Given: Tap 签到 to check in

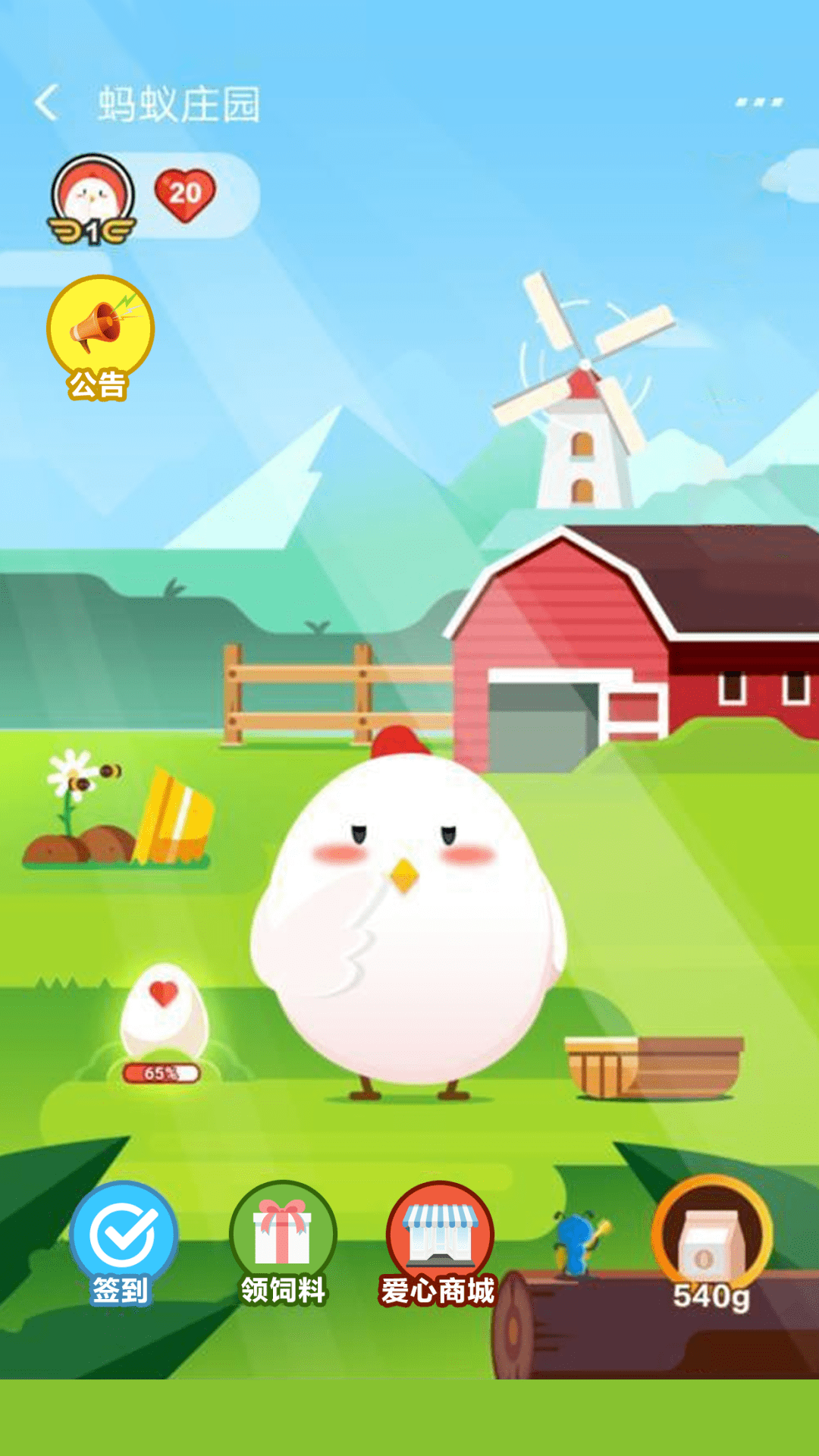Looking at the screenshot, I should tap(123, 1241).
